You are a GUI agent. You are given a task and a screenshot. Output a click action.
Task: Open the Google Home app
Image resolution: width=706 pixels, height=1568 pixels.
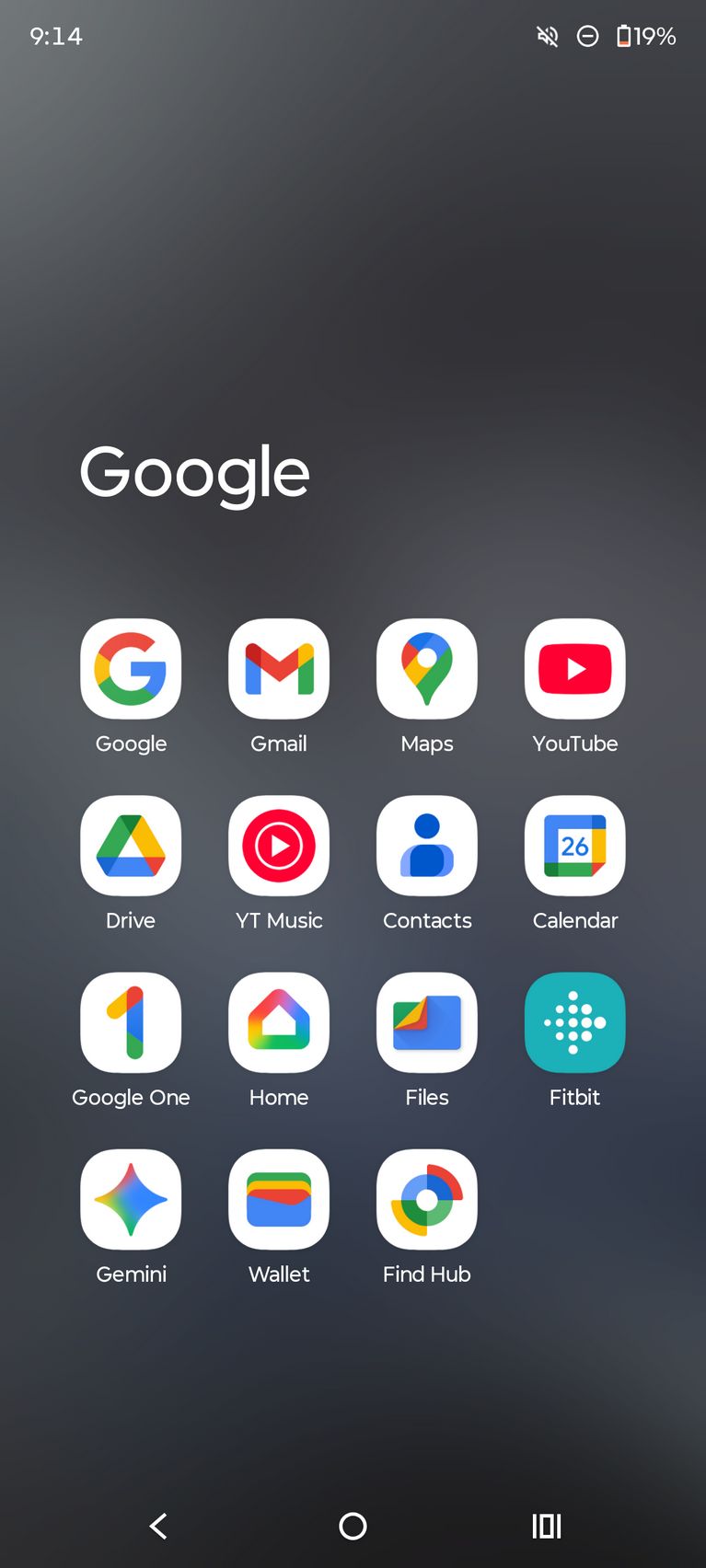click(x=279, y=1022)
